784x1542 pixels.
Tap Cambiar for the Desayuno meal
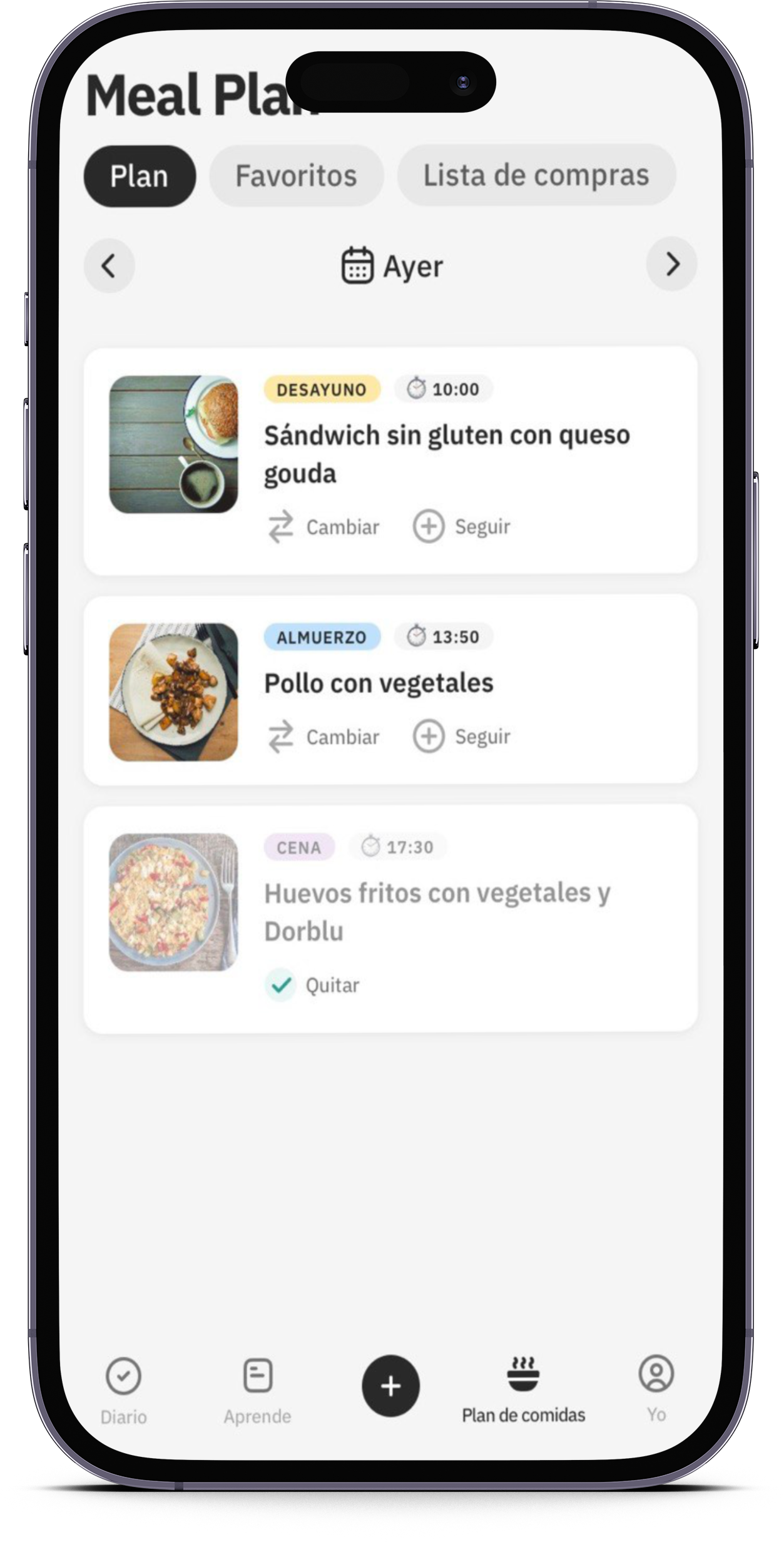tap(324, 527)
